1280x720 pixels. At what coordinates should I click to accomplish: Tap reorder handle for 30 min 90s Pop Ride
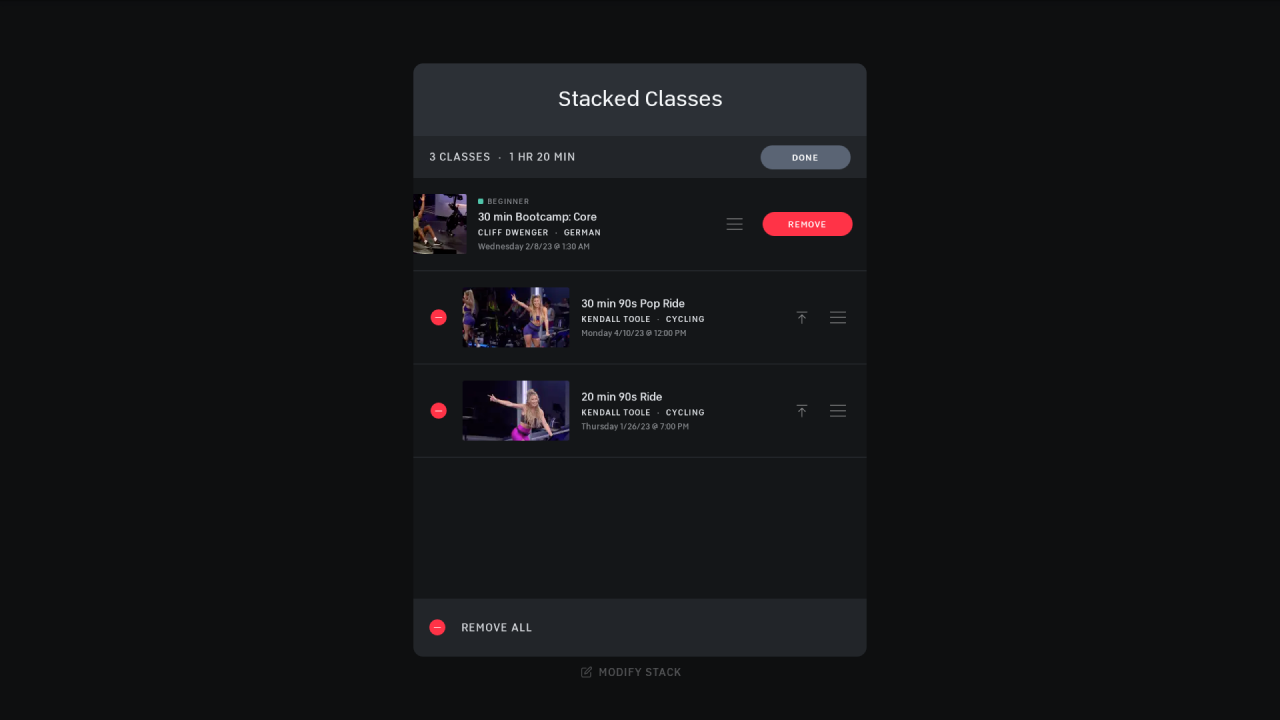(838, 317)
